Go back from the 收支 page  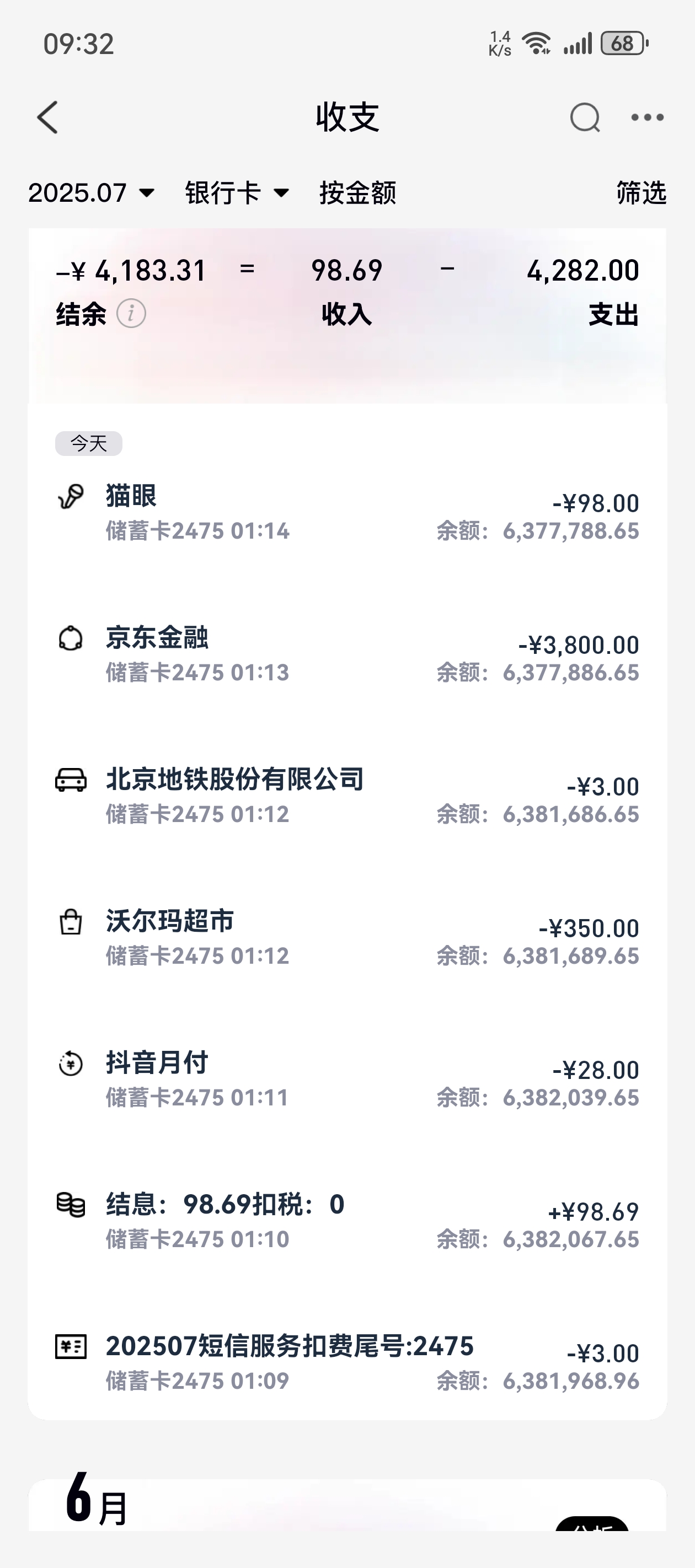pos(47,117)
